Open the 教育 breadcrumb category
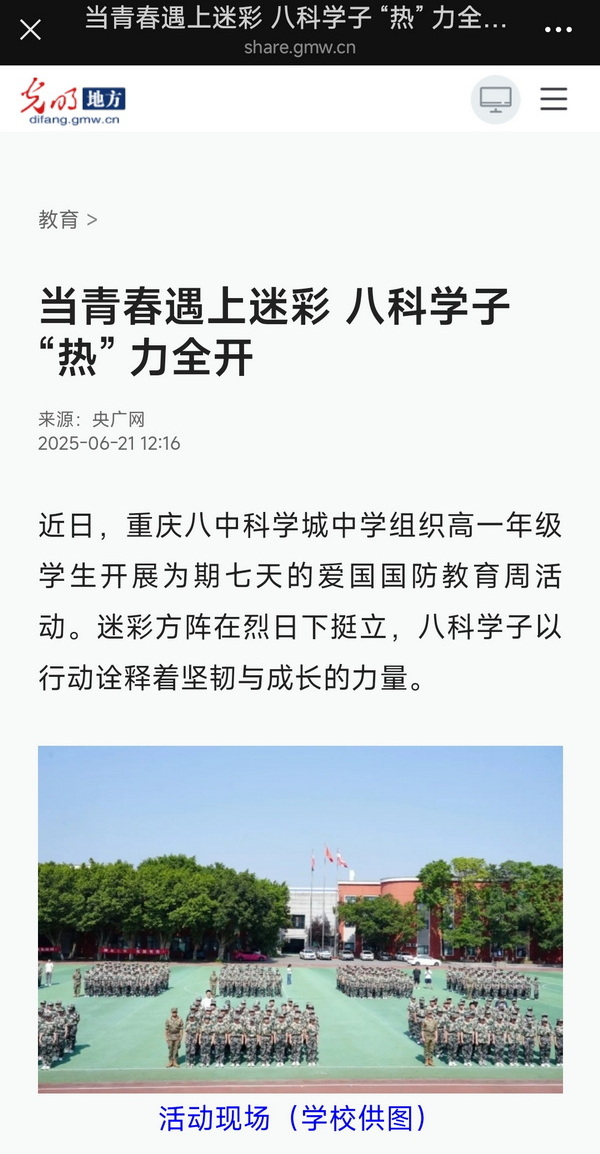 coord(58,220)
